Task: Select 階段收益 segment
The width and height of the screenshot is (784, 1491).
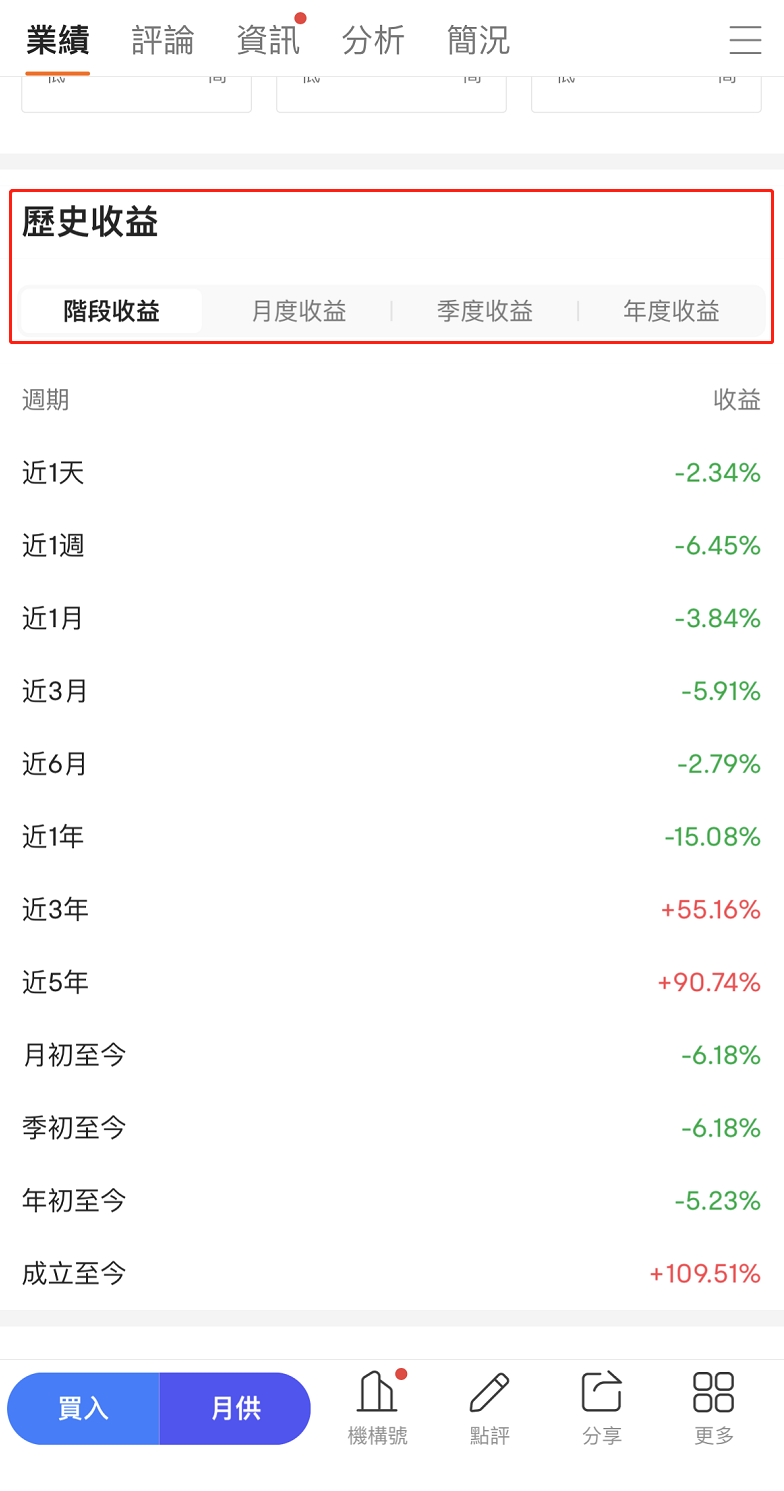Action: point(111,311)
